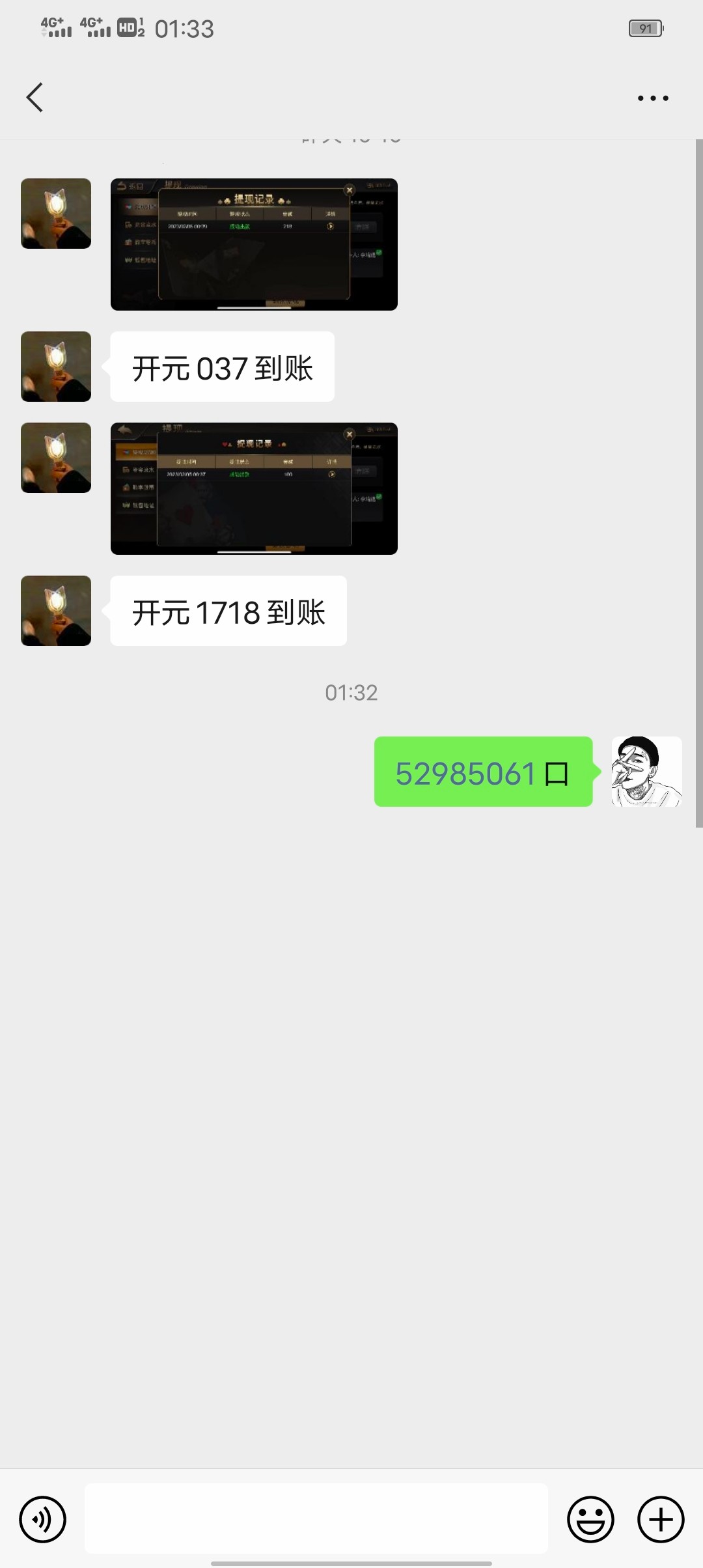
Task: Go back to the chat list
Action: click(x=35, y=98)
